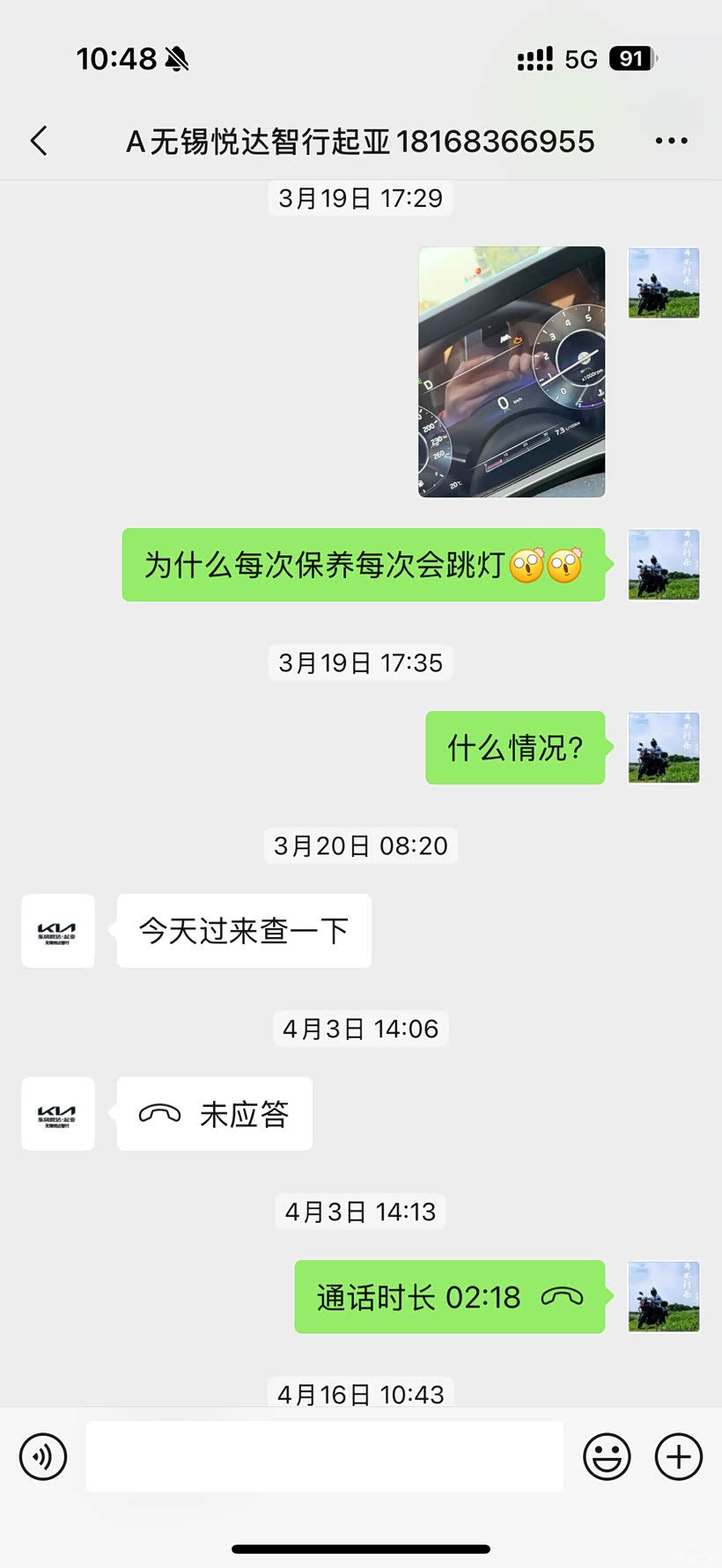Open the plus attachments menu
Viewport: 722px width, 1568px height.
point(678,1456)
